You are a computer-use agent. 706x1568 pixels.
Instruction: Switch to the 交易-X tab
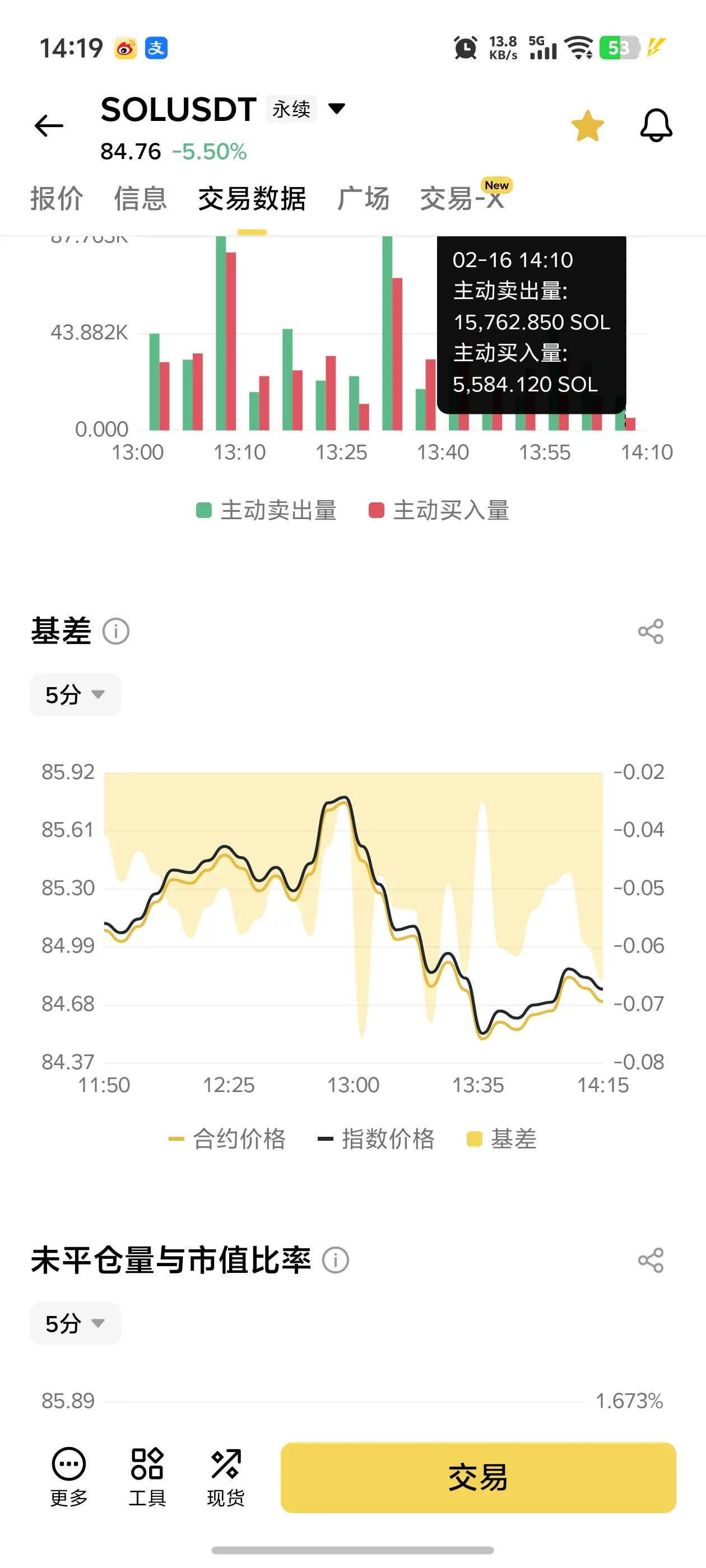(463, 198)
